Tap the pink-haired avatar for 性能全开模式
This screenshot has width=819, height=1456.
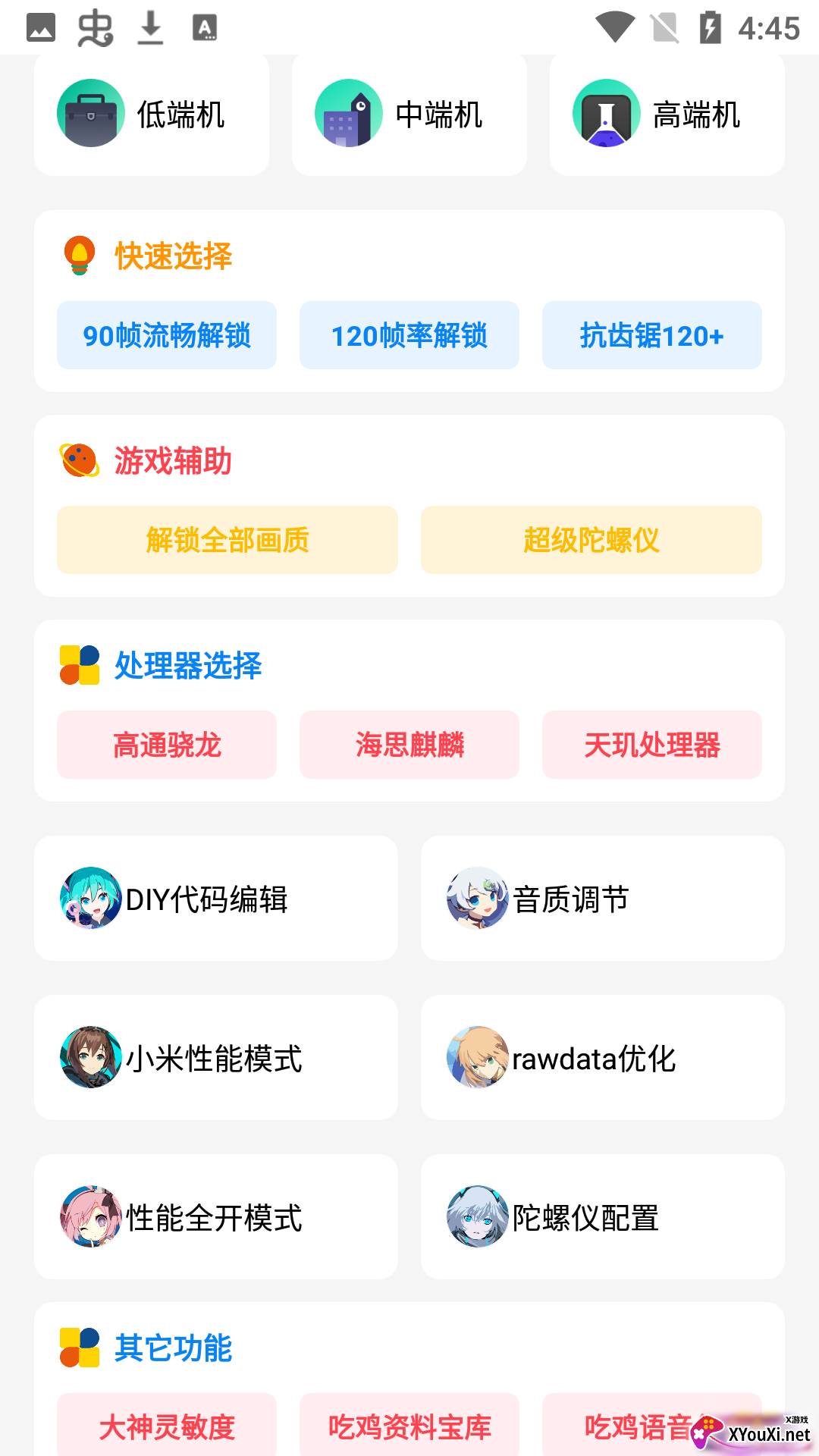coord(91,1217)
